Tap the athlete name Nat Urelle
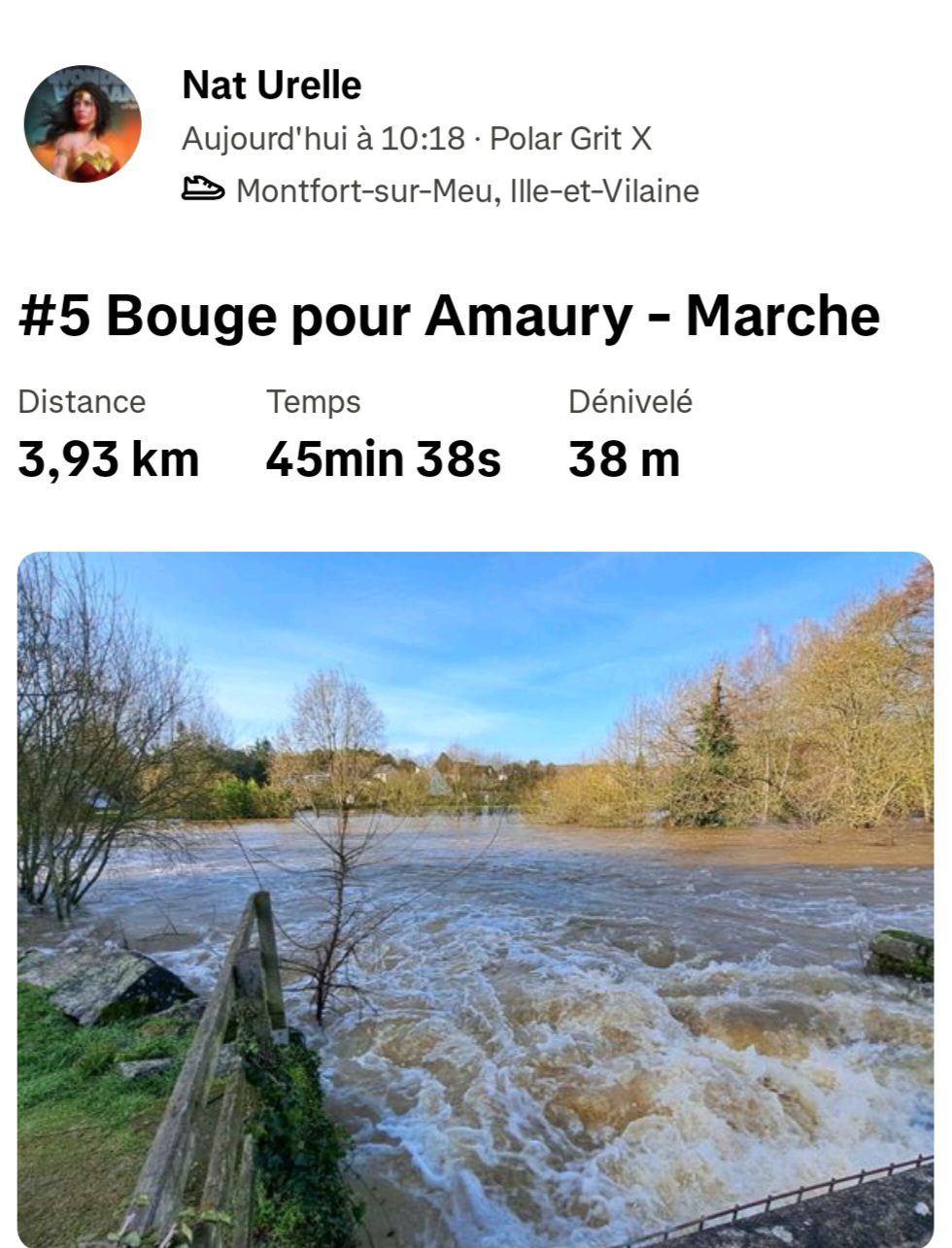 271,85
